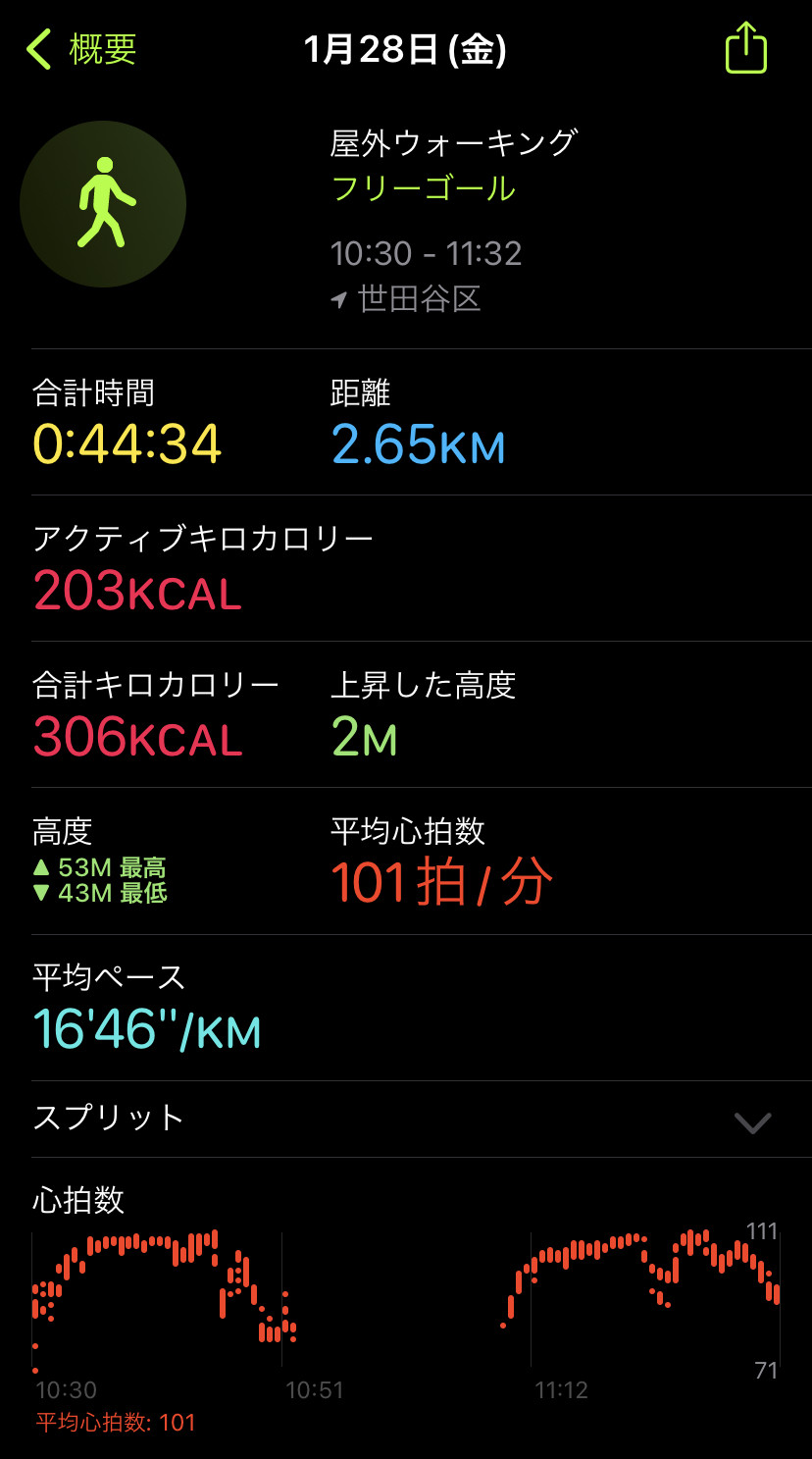This screenshot has width=812, height=1459.
Task: Share this walking workout
Action: click(x=745, y=48)
